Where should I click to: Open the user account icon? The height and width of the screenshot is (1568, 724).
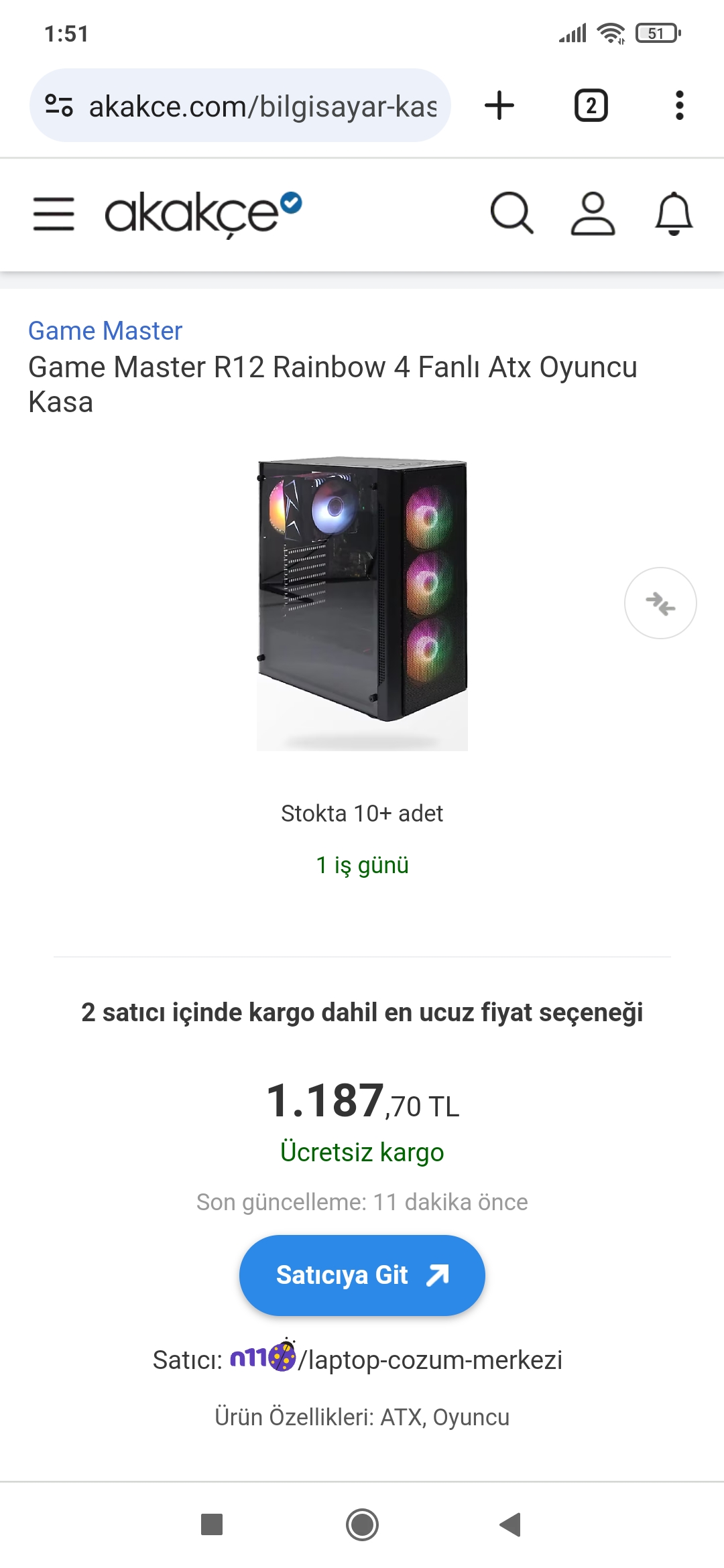(x=593, y=214)
